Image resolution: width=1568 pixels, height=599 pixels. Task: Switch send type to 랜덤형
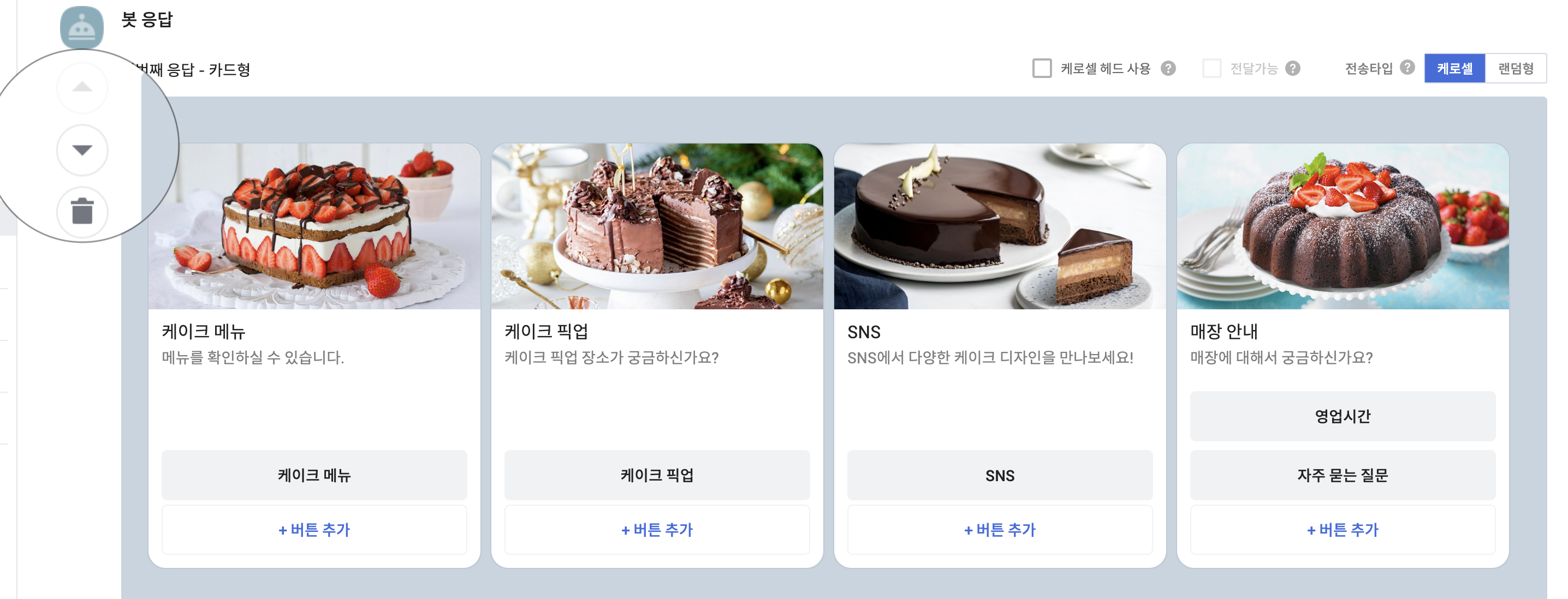point(1515,68)
